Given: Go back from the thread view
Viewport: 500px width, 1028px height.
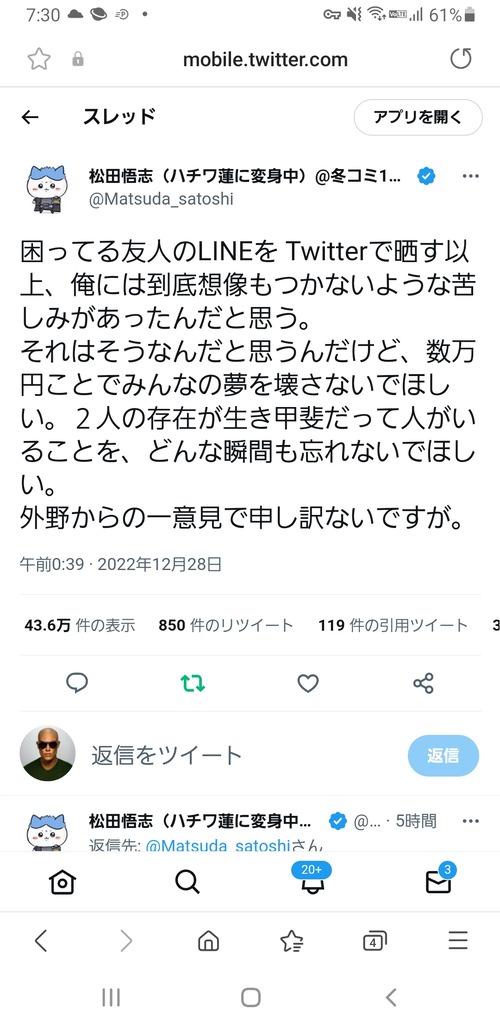Looking at the screenshot, I should click(30, 117).
